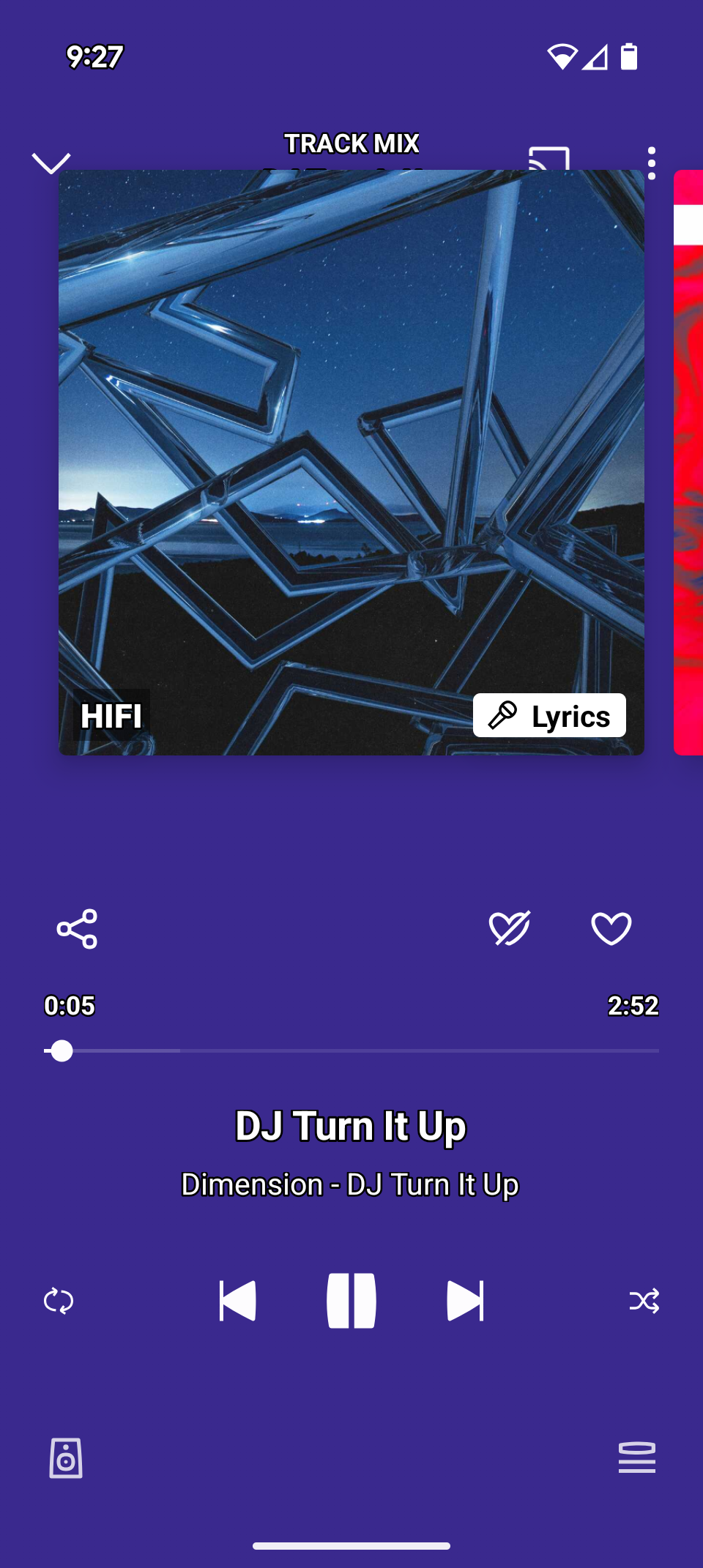The image size is (703, 1568).
Task: Tap the playback progress bar
Action: point(351,1050)
